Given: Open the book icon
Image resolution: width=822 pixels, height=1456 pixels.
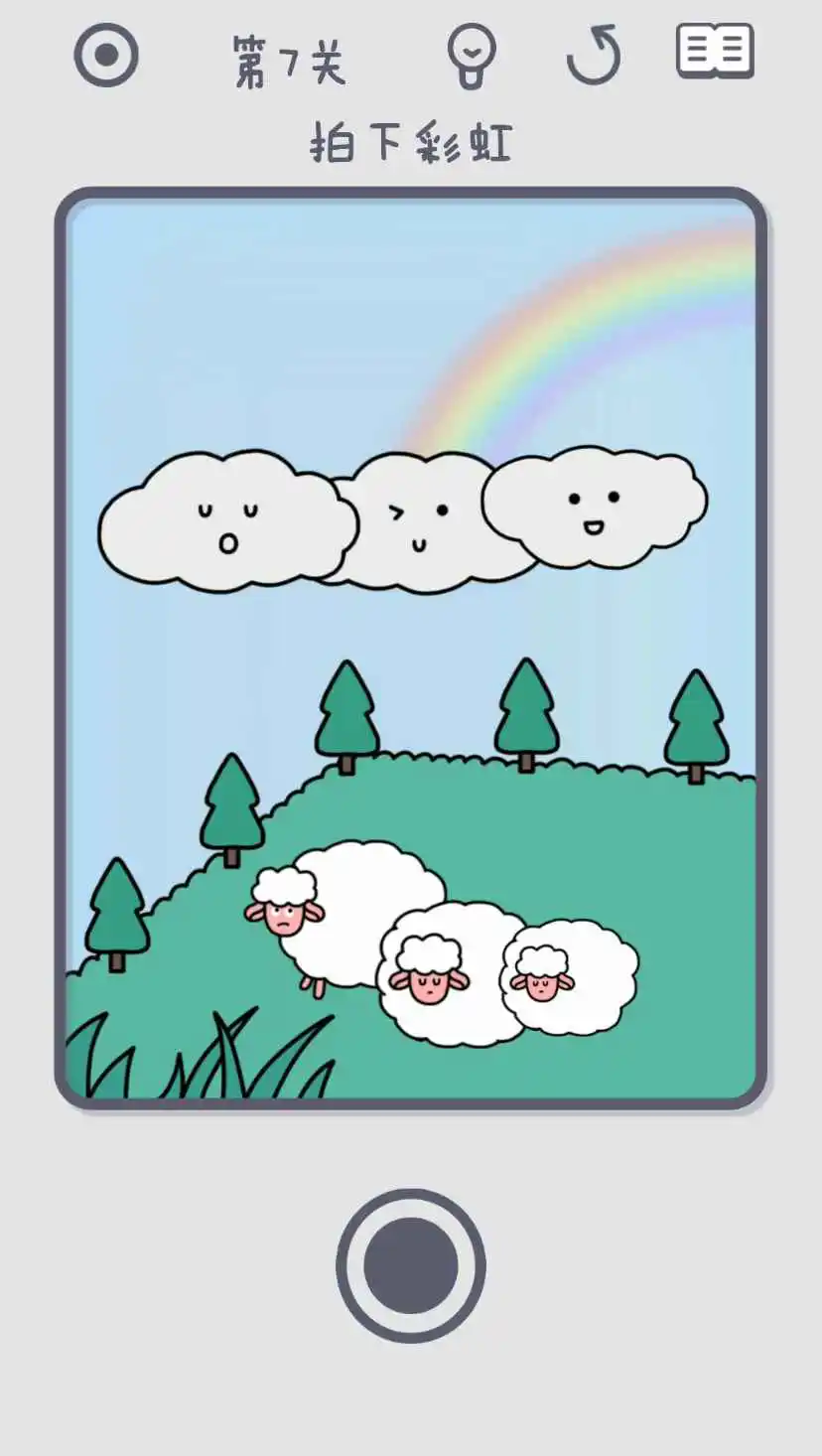Looking at the screenshot, I should pos(715,52).
